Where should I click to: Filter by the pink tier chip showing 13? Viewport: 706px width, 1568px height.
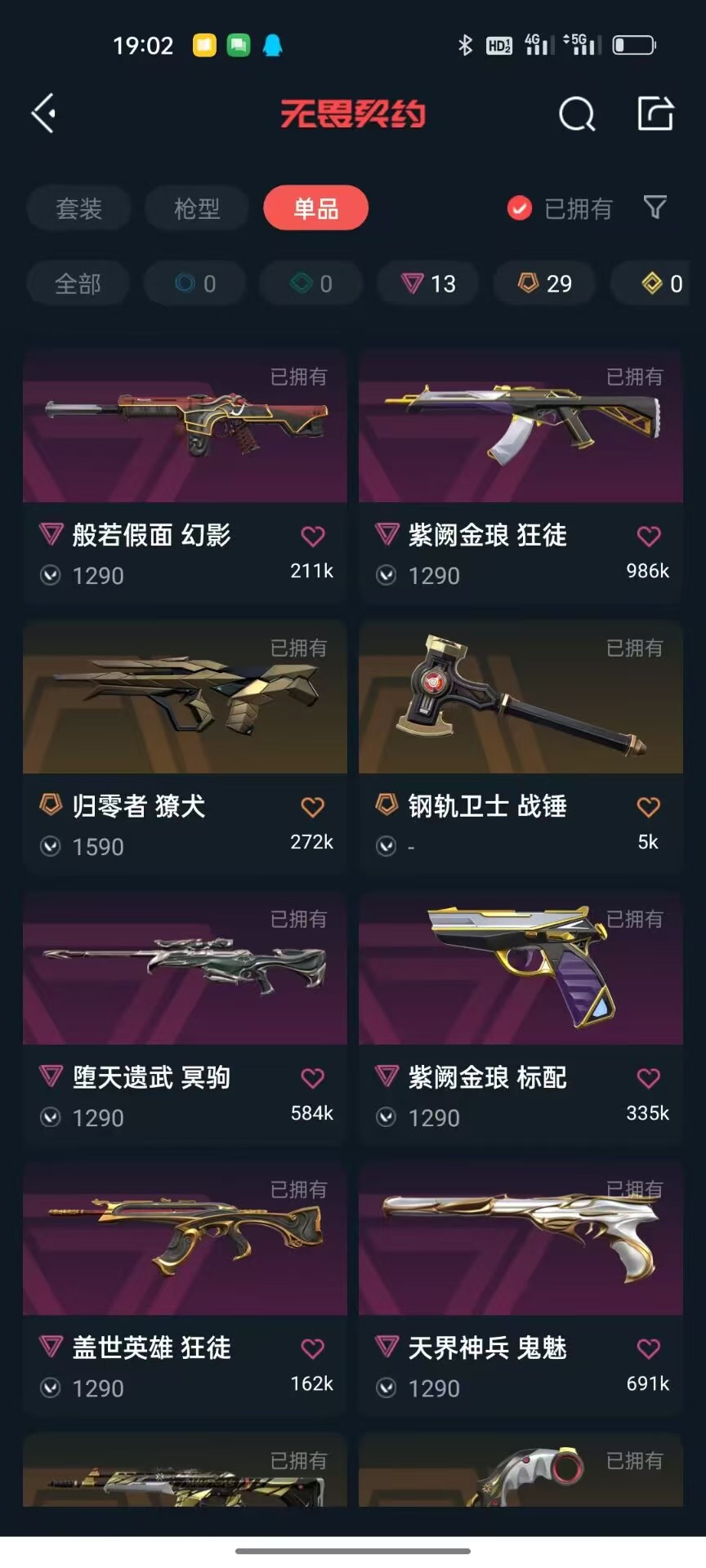[429, 283]
